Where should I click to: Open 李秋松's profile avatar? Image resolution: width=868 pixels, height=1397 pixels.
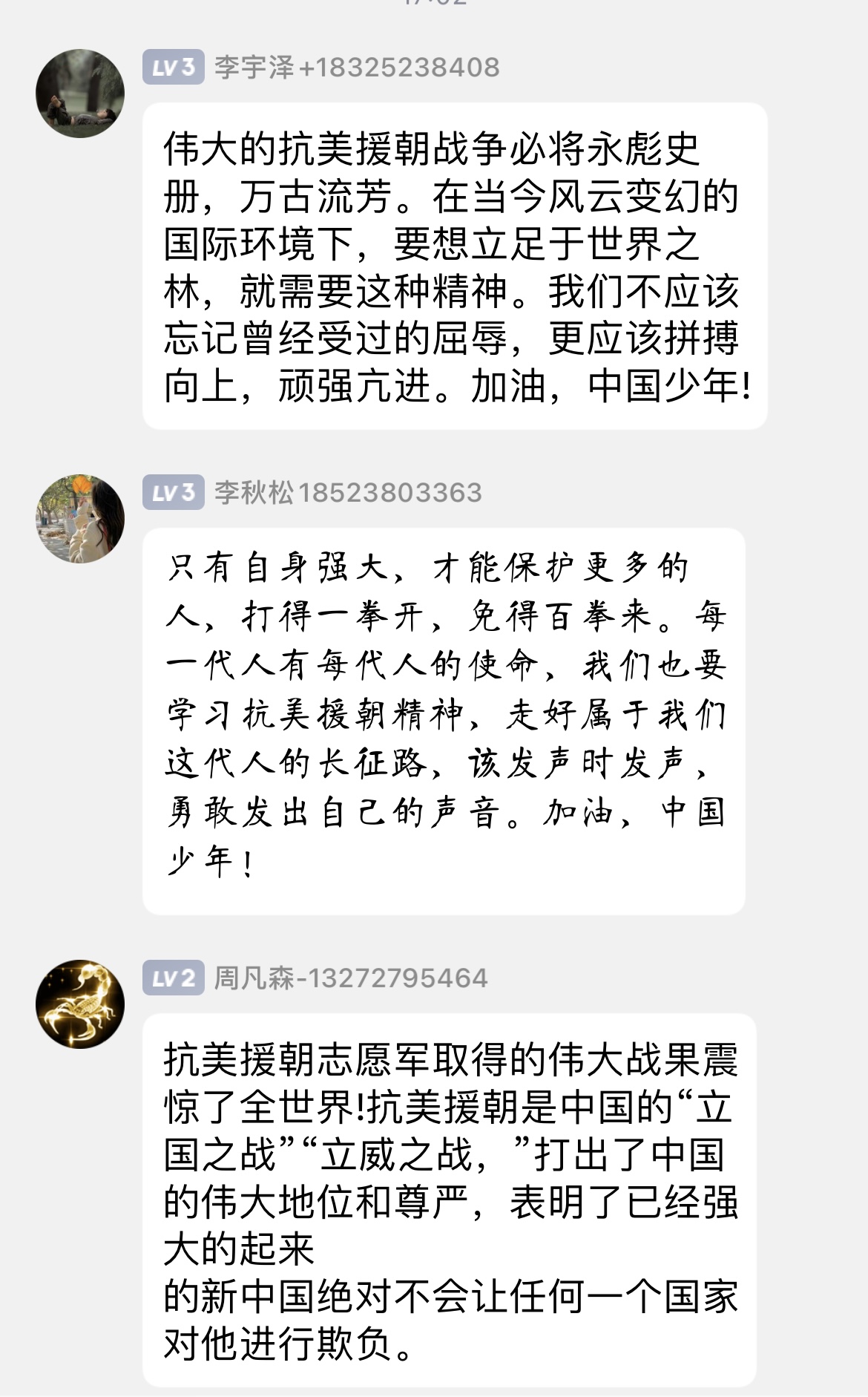[80, 519]
